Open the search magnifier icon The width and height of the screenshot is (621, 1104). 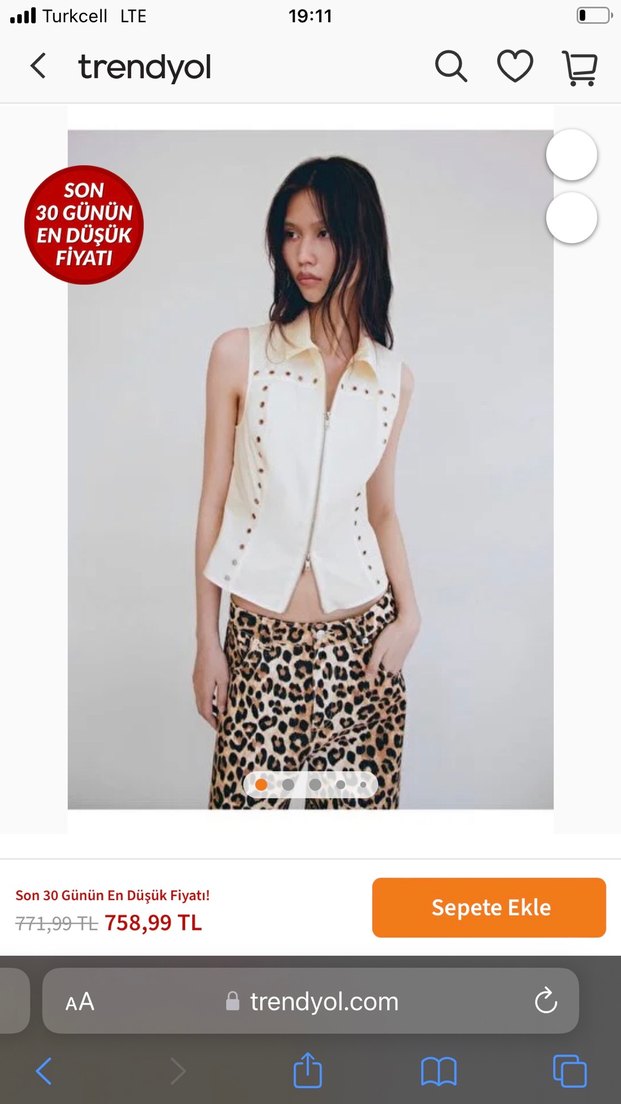[451, 67]
